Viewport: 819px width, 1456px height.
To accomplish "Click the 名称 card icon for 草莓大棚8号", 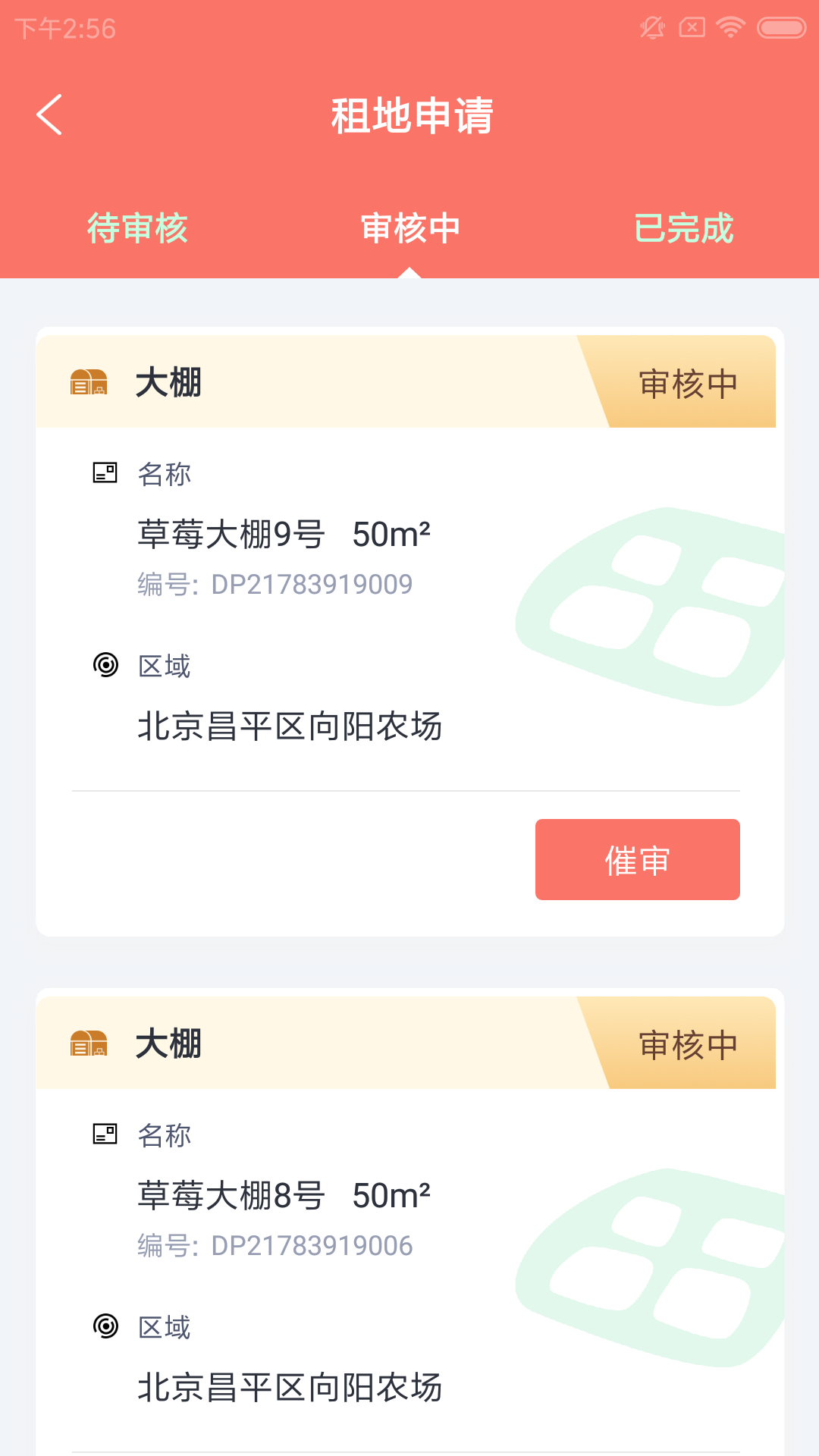I will tap(105, 1135).
